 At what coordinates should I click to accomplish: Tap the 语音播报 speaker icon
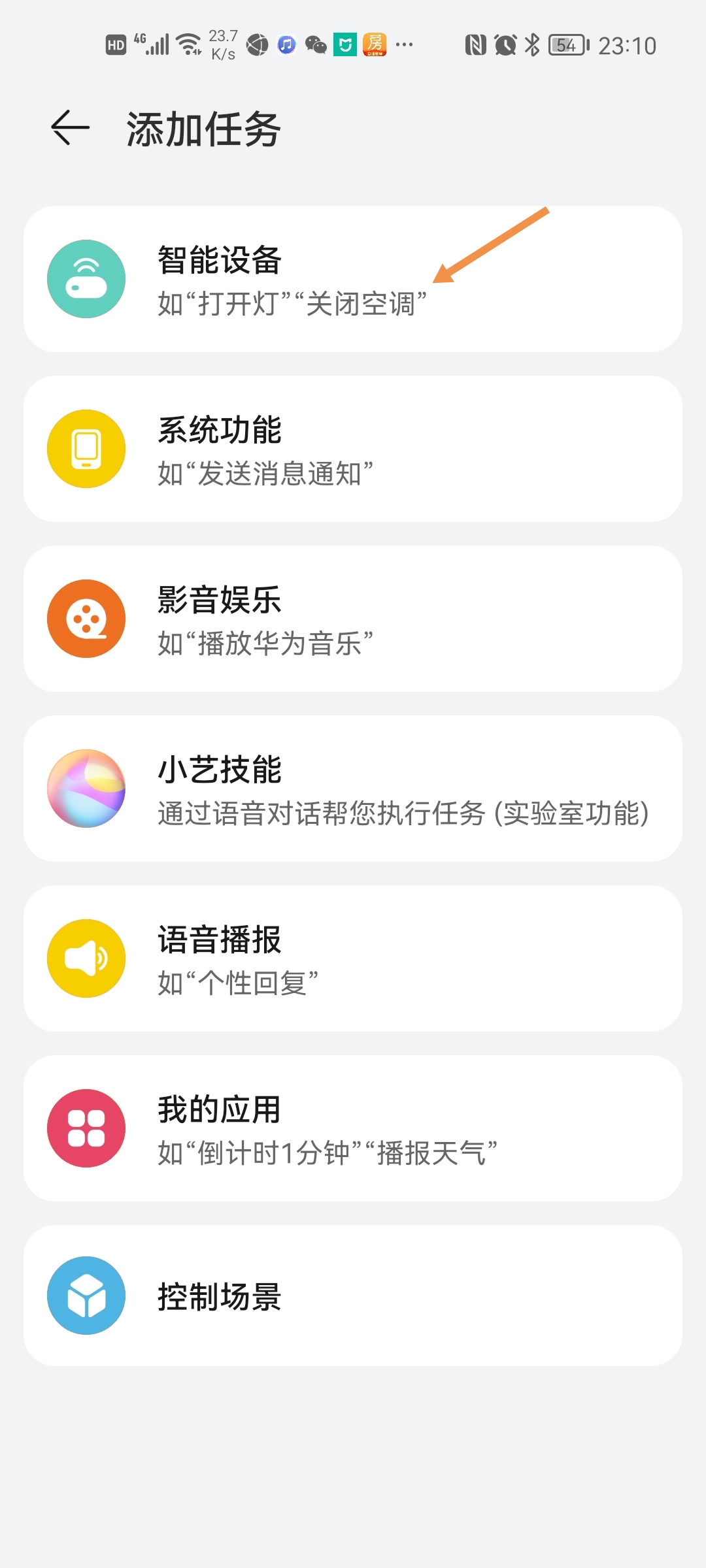click(x=86, y=957)
